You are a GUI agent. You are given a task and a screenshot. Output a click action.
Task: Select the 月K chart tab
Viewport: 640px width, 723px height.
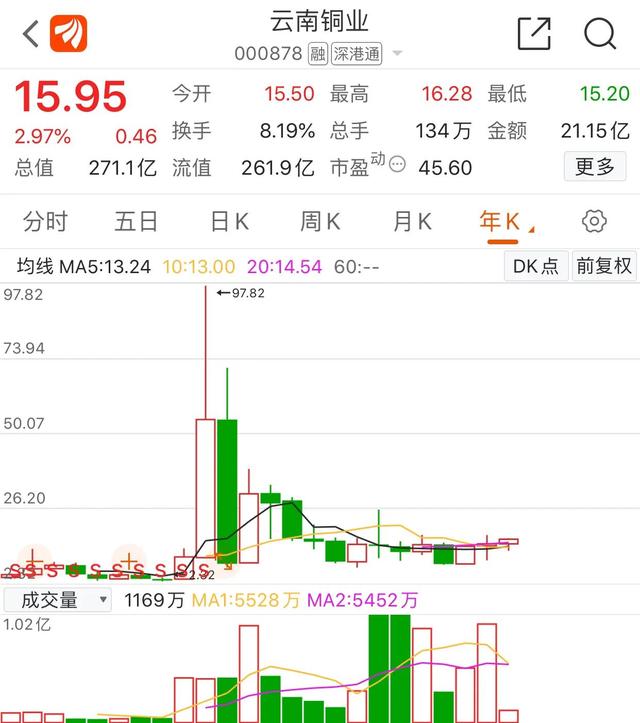tap(412, 221)
